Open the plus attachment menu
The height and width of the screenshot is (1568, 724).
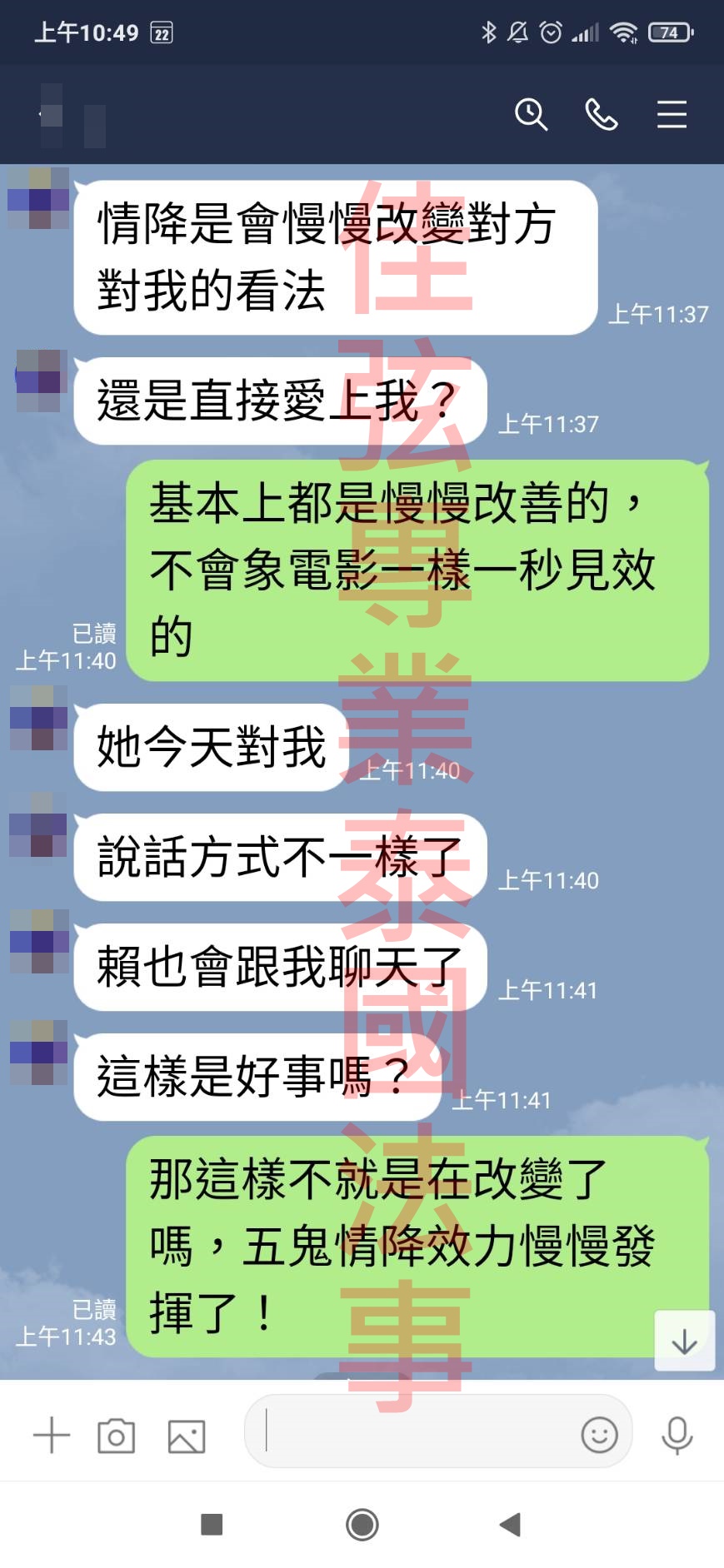click(x=52, y=1436)
